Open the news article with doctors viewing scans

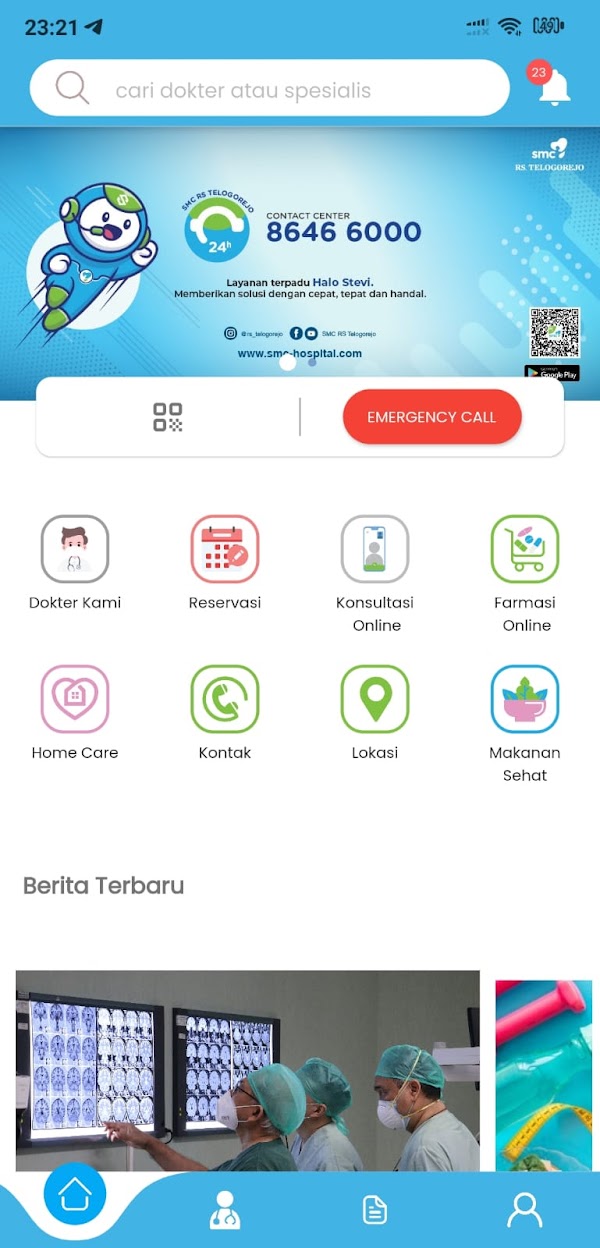point(247,1070)
